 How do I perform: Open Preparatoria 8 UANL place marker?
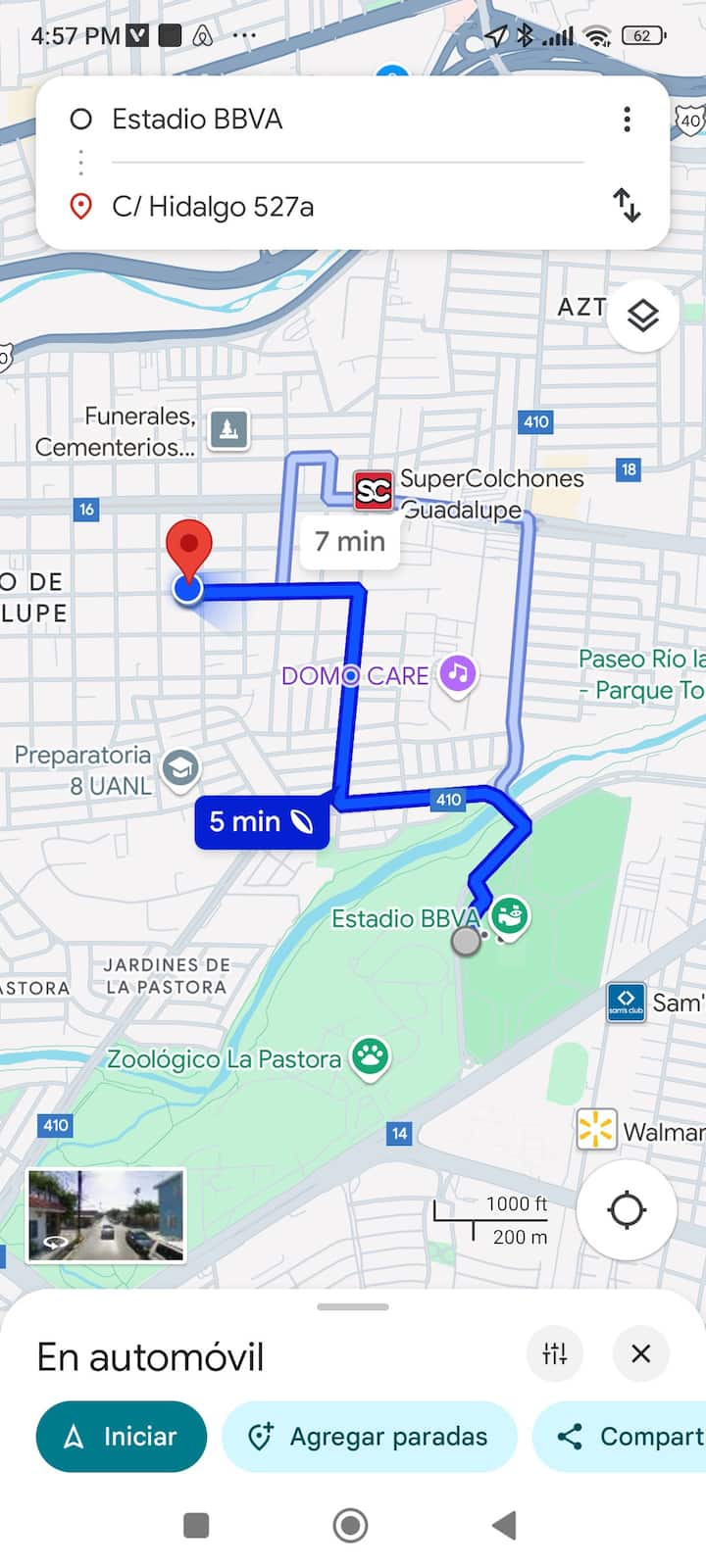click(180, 769)
